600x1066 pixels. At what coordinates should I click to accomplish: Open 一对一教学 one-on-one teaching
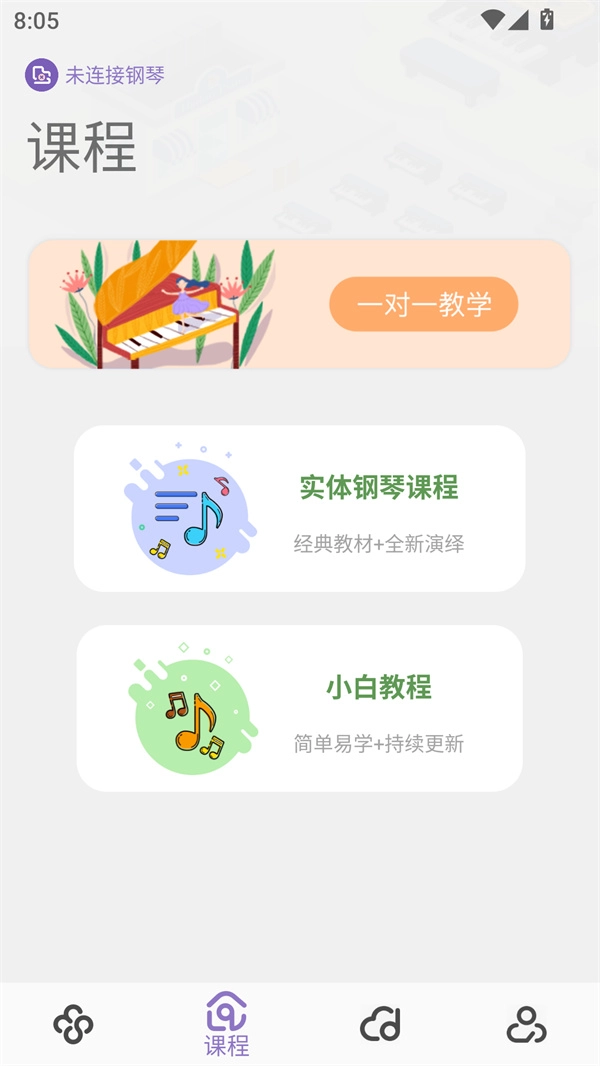pos(423,304)
